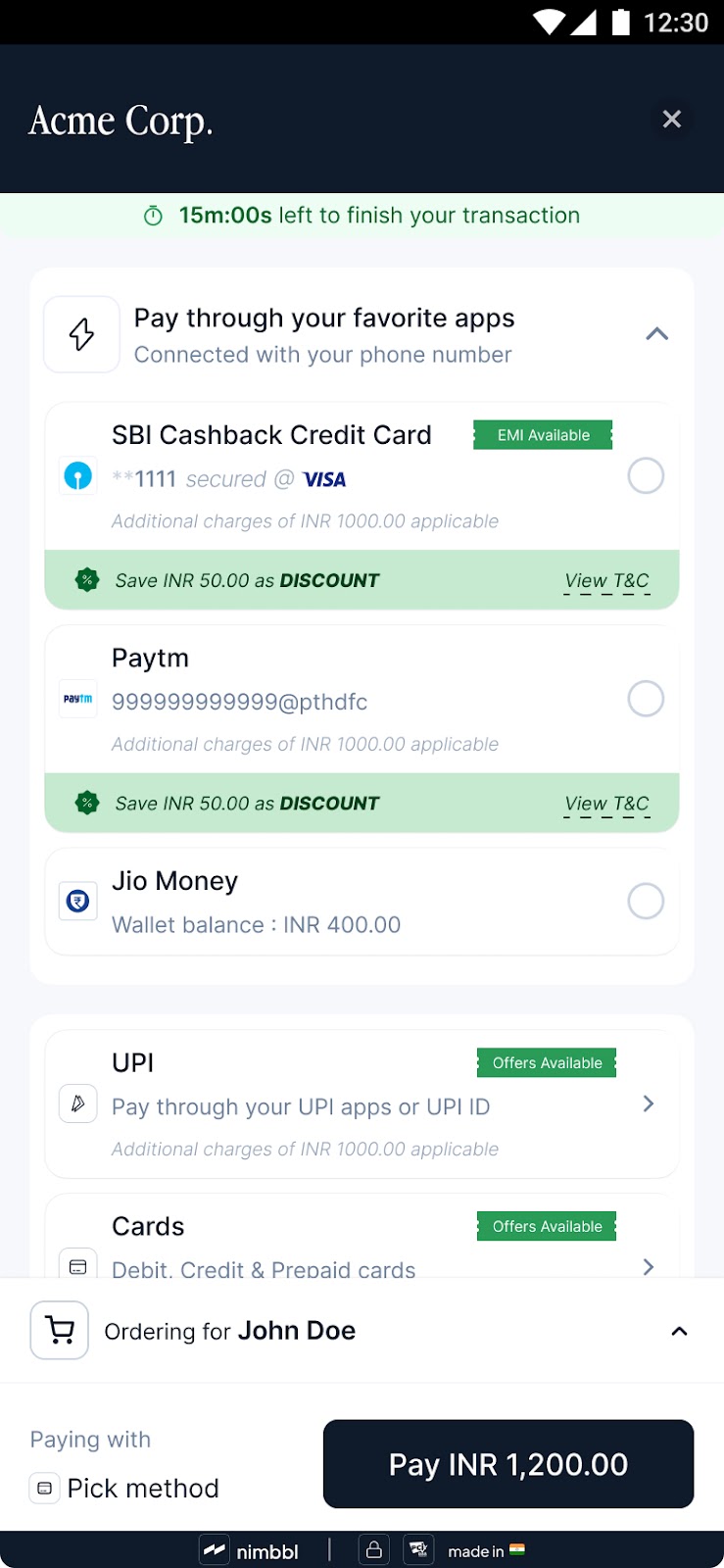
Task: Open the Cards payment option
Action: pyautogui.click(x=362, y=1237)
